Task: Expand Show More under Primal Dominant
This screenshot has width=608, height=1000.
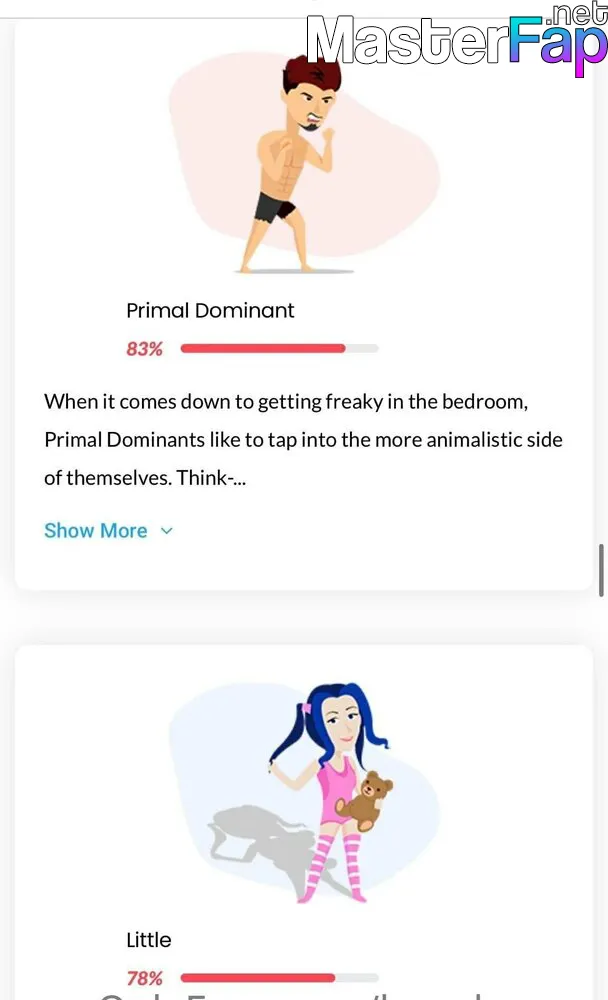Action: 108,531
